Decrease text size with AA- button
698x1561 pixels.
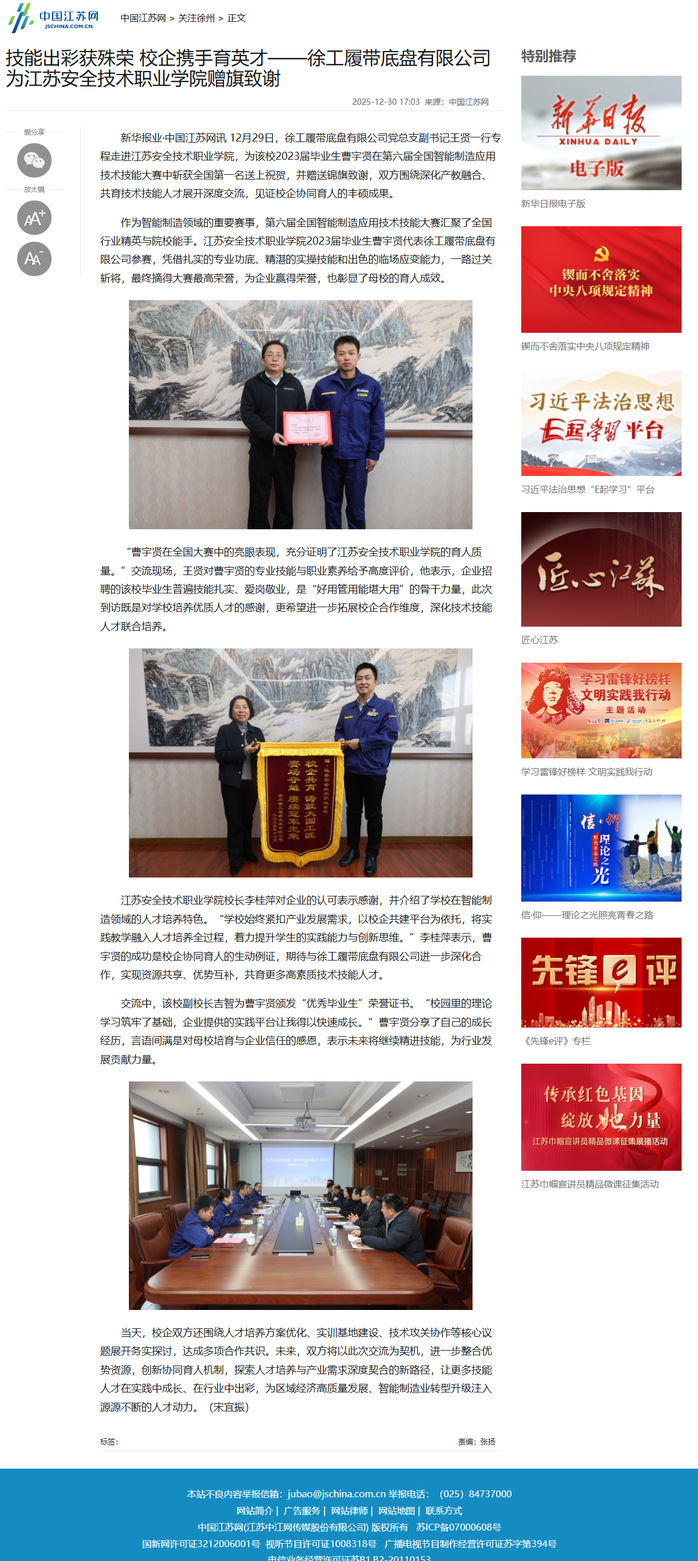coord(34,259)
